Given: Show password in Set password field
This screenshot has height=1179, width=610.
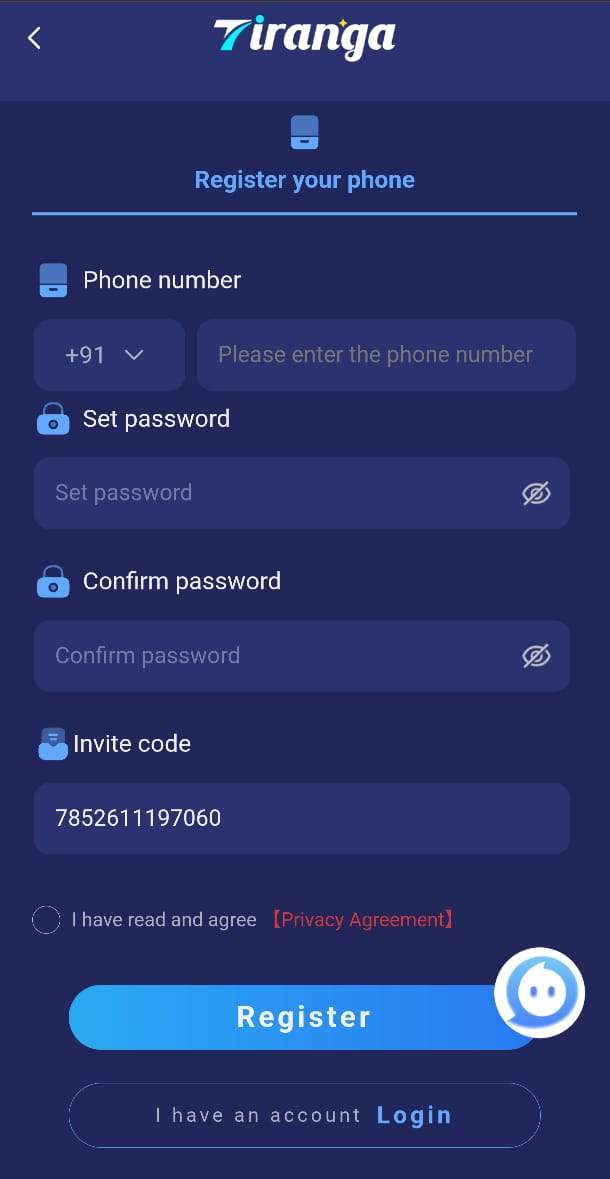Looking at the screenshot, I should click(536, 493).
